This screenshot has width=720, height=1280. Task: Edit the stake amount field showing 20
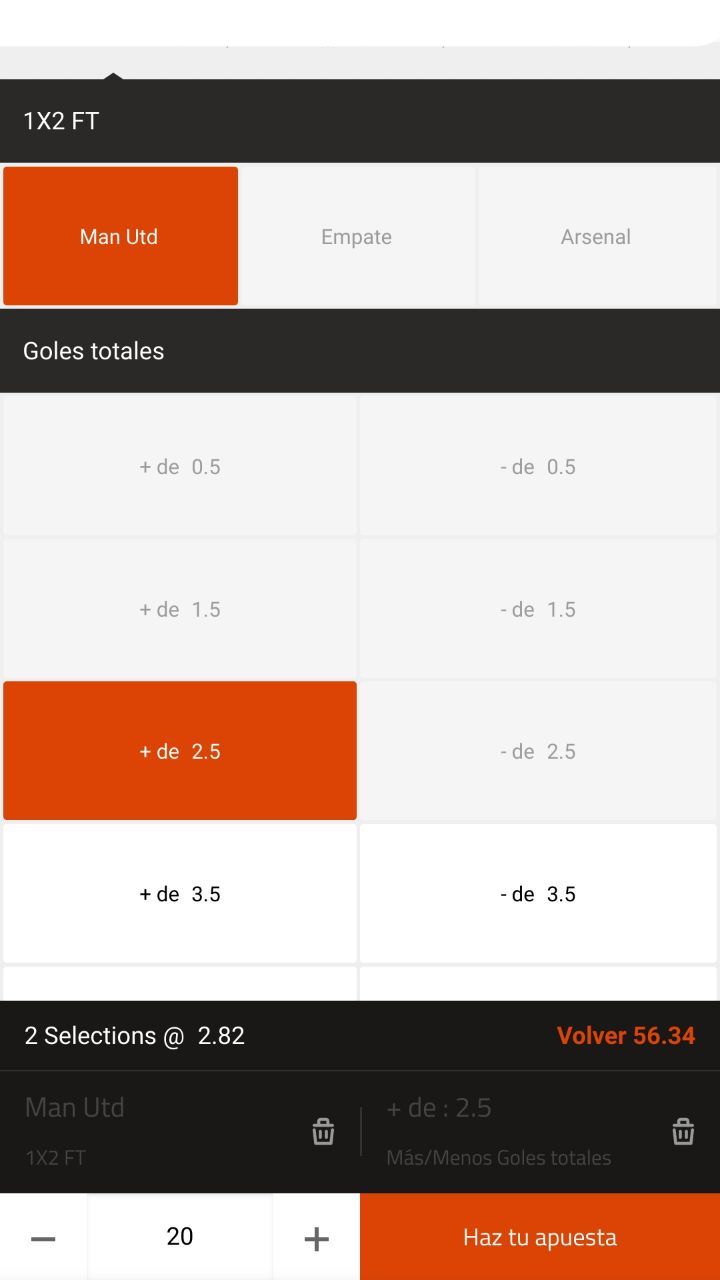[180, 1237]
